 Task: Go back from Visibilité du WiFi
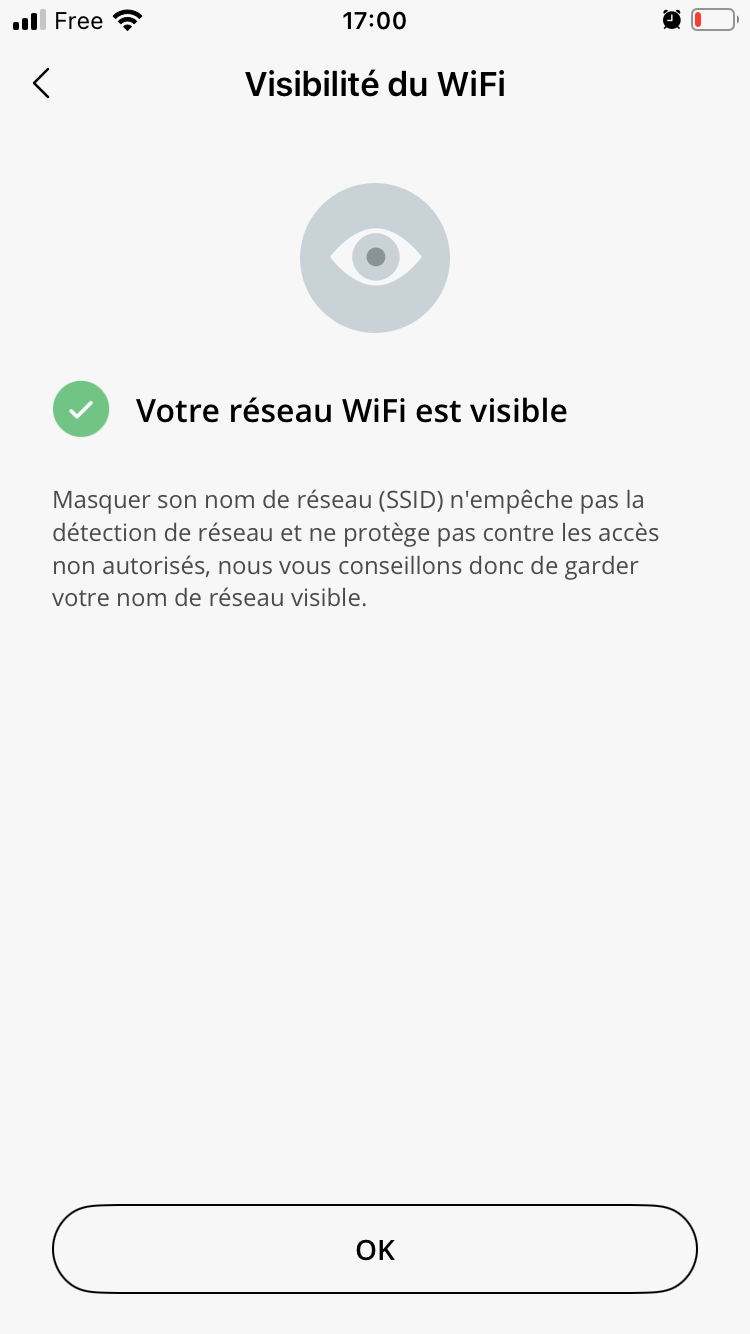(x=41, y=84)
